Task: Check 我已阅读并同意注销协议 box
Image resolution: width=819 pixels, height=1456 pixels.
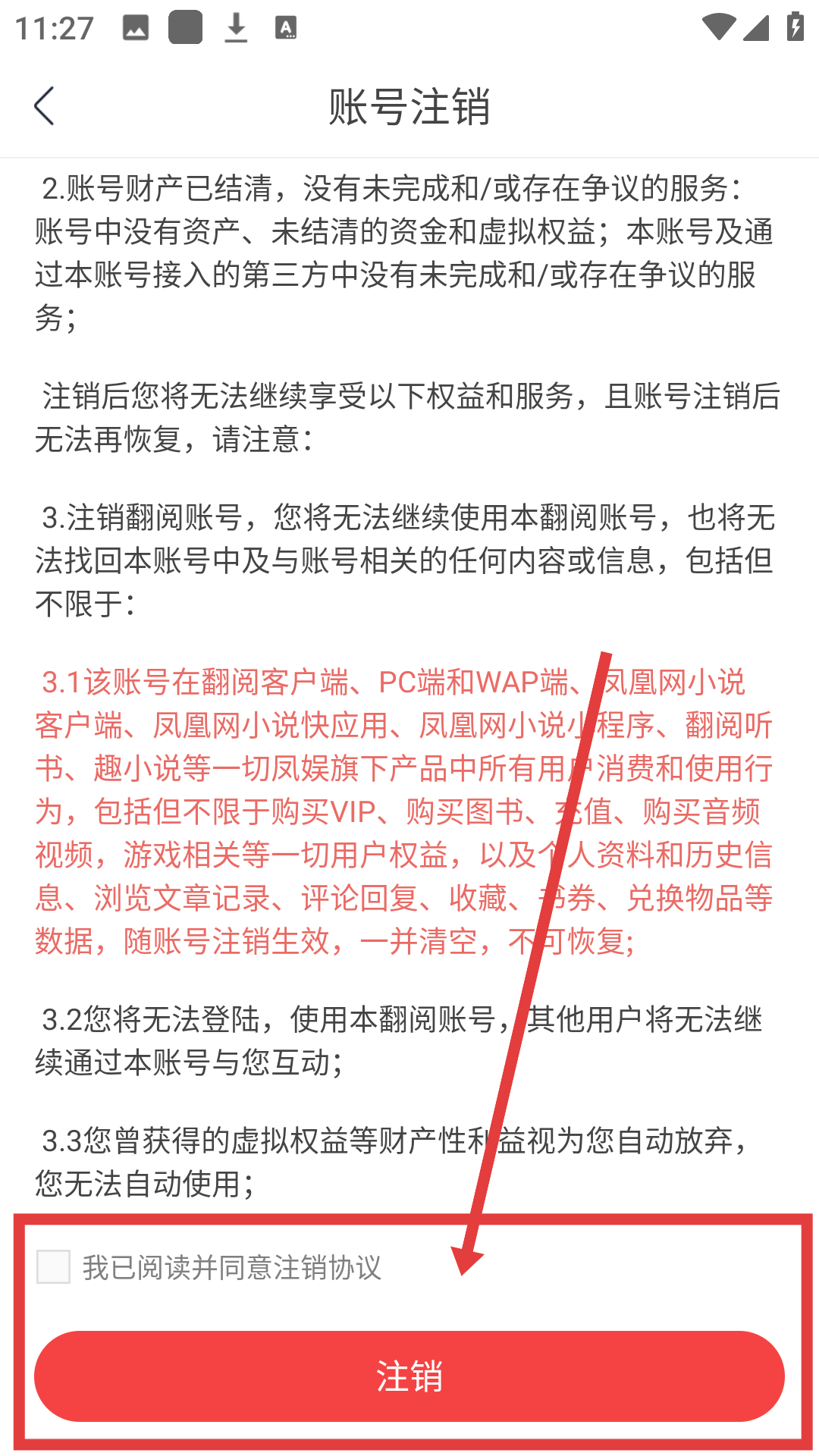Action: 54,1267
